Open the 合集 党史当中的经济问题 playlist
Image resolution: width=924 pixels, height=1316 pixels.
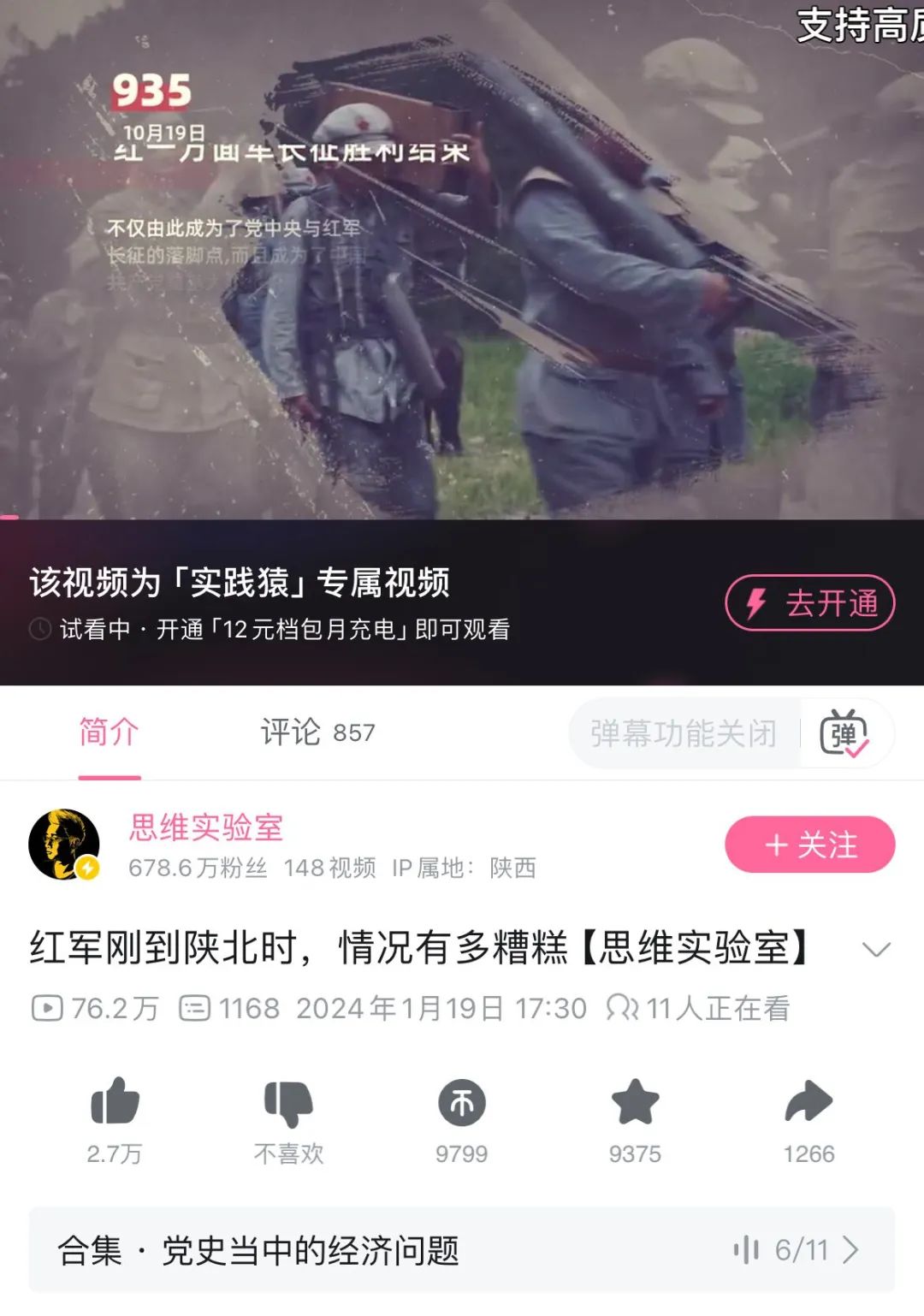462,1250
